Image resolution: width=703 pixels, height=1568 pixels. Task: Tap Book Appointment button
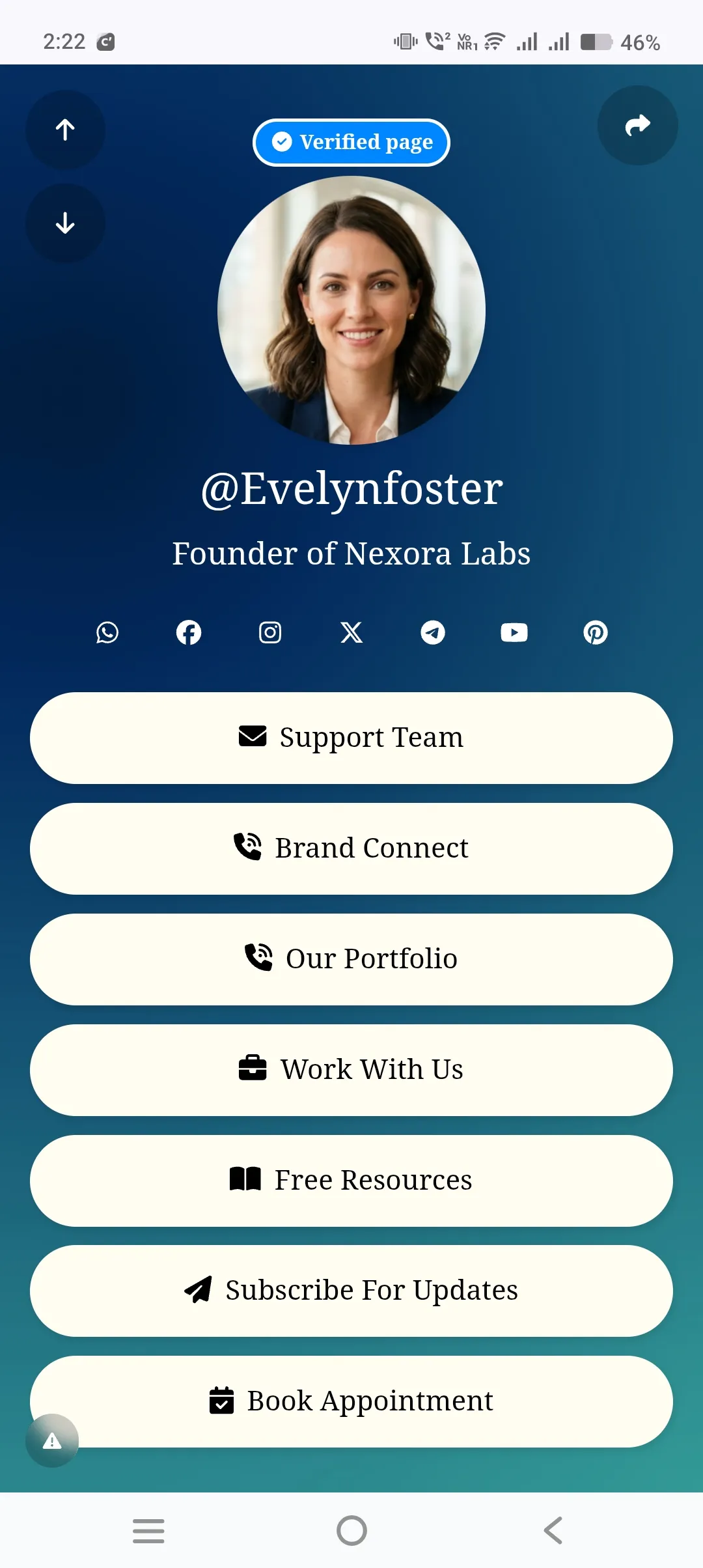pyautogui.click(x=351, y=1401)
